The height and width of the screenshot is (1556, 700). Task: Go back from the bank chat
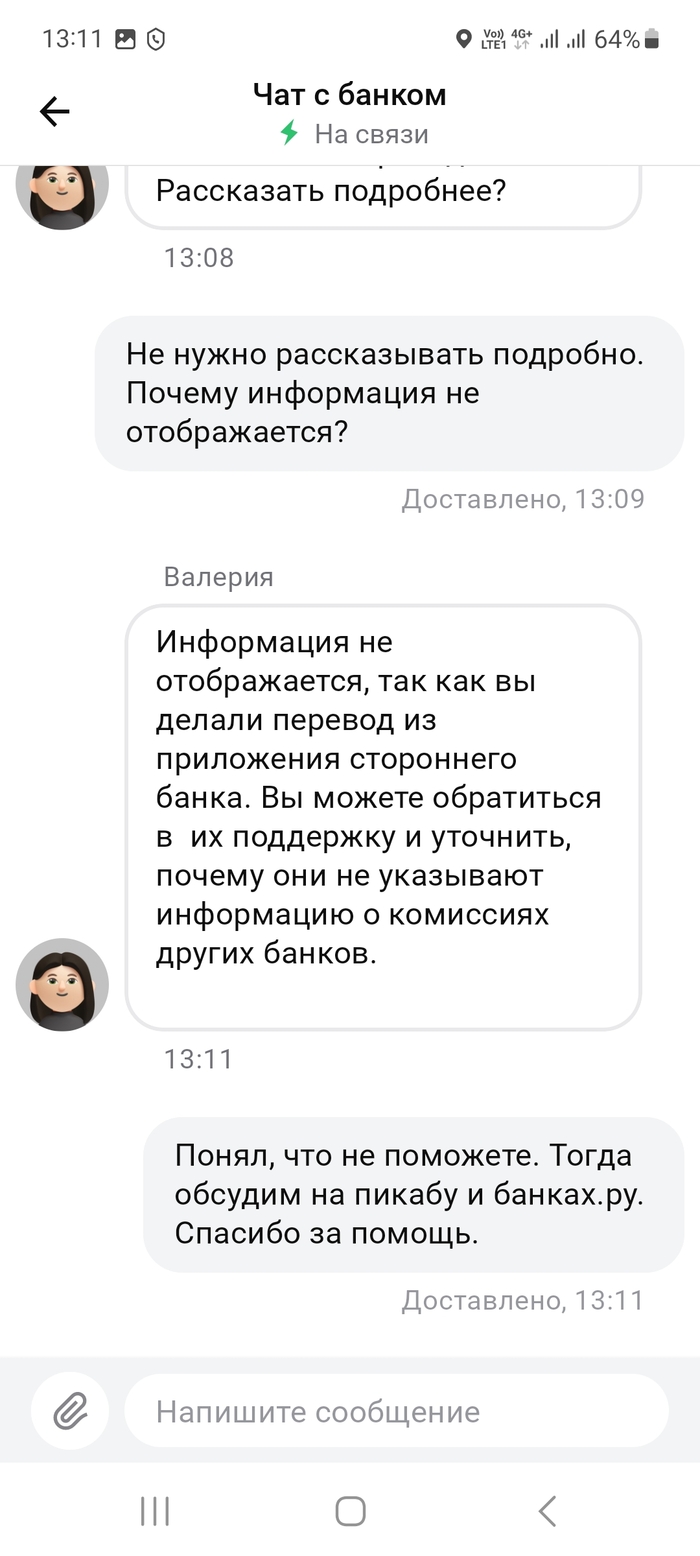[54, 112]
